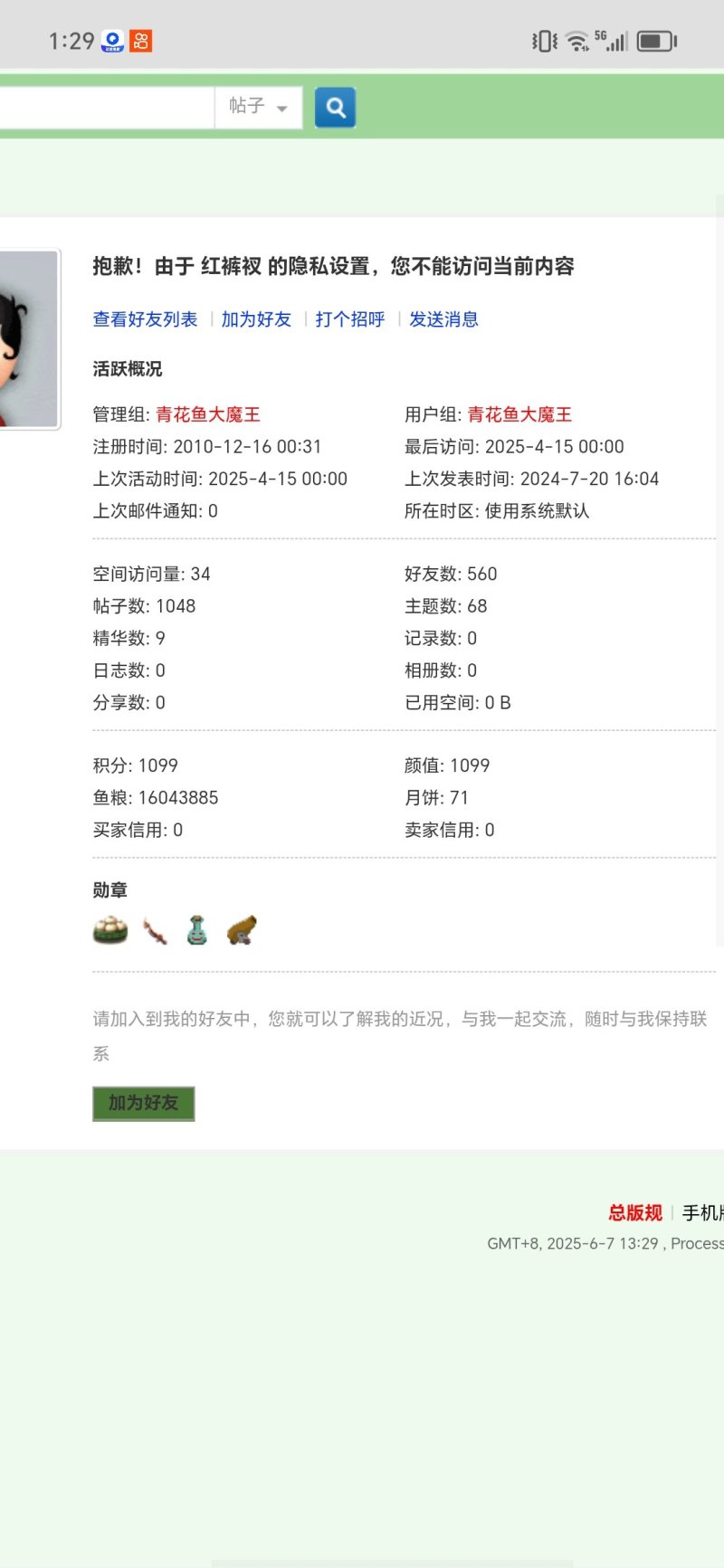Expand the 帖子 search type dropdown
724x1568 pixels.
258,107
